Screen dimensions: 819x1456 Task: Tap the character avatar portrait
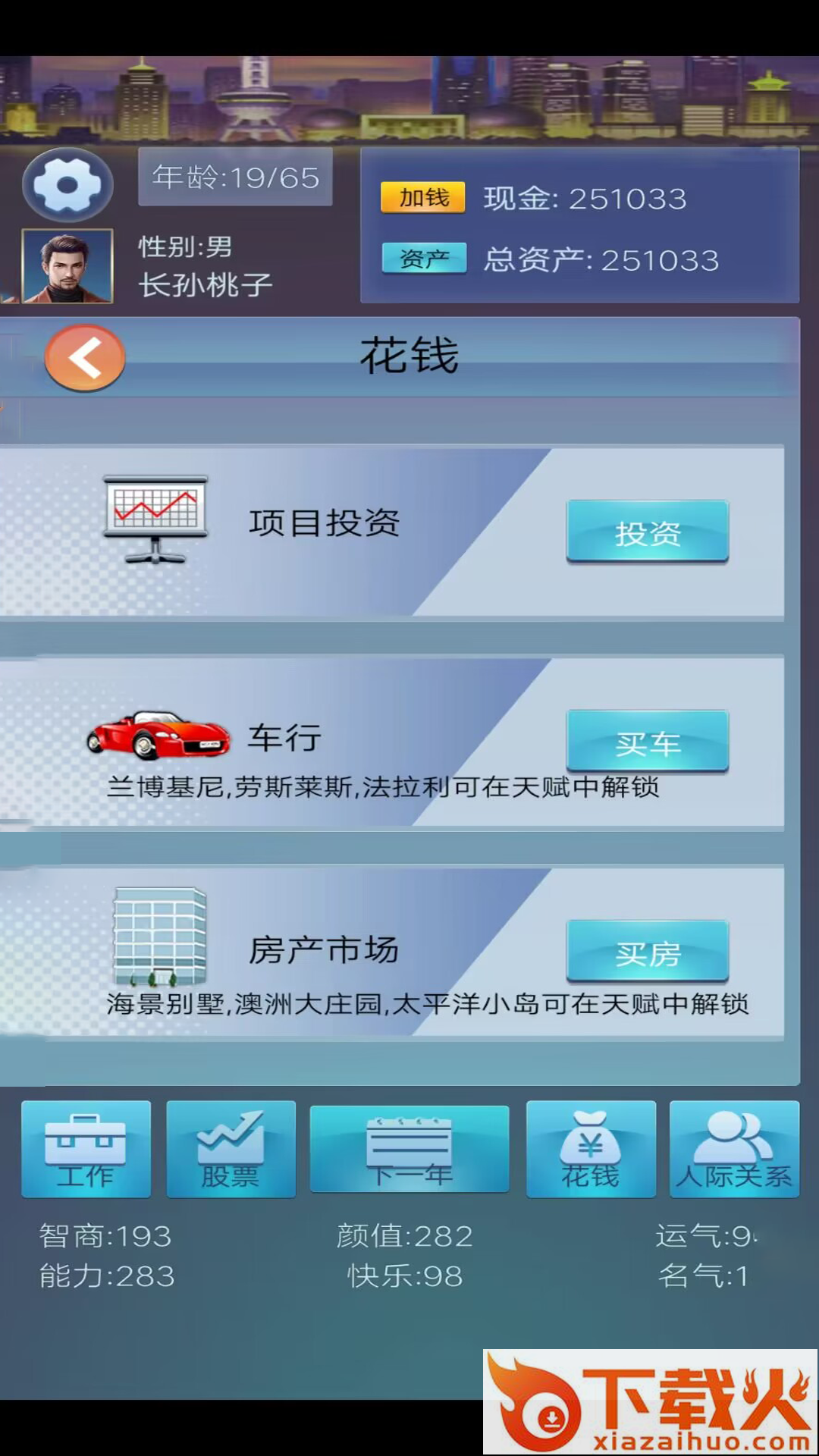point(67,266)
